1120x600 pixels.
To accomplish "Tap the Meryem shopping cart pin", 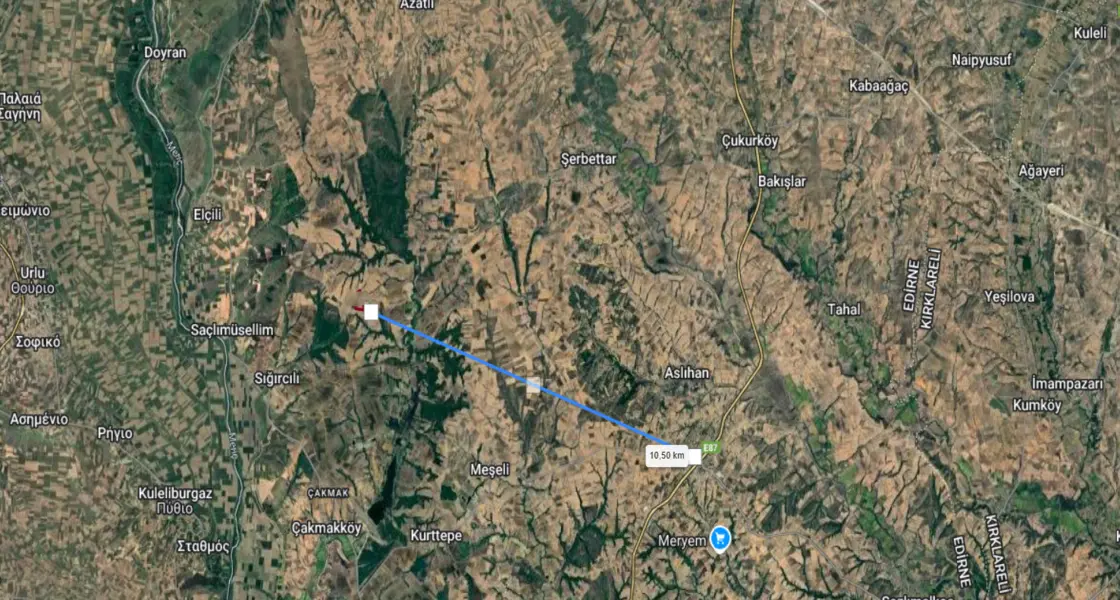I will click(x=719, y=539).
